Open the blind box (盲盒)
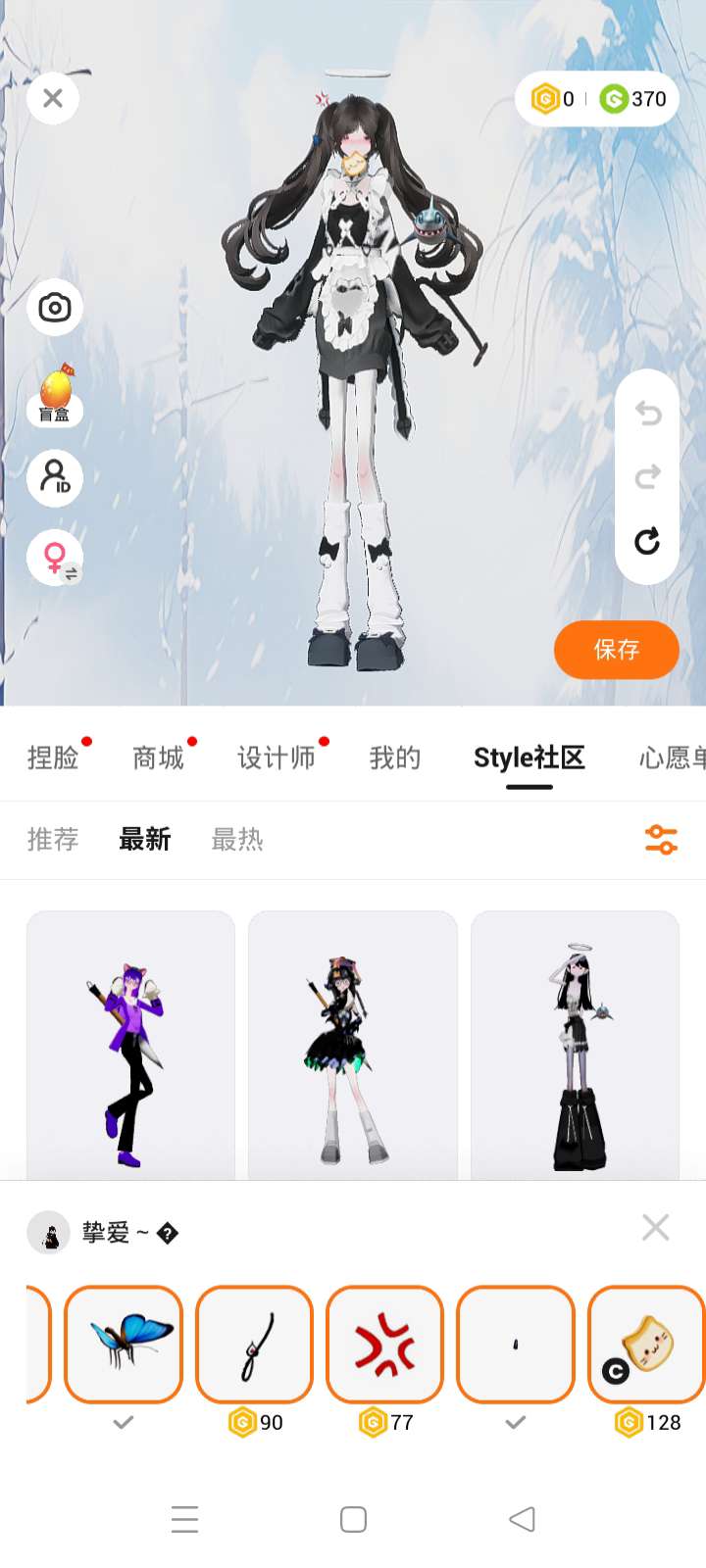The height and width of the screenshot is (1568, 706). (x=55, y=394)
